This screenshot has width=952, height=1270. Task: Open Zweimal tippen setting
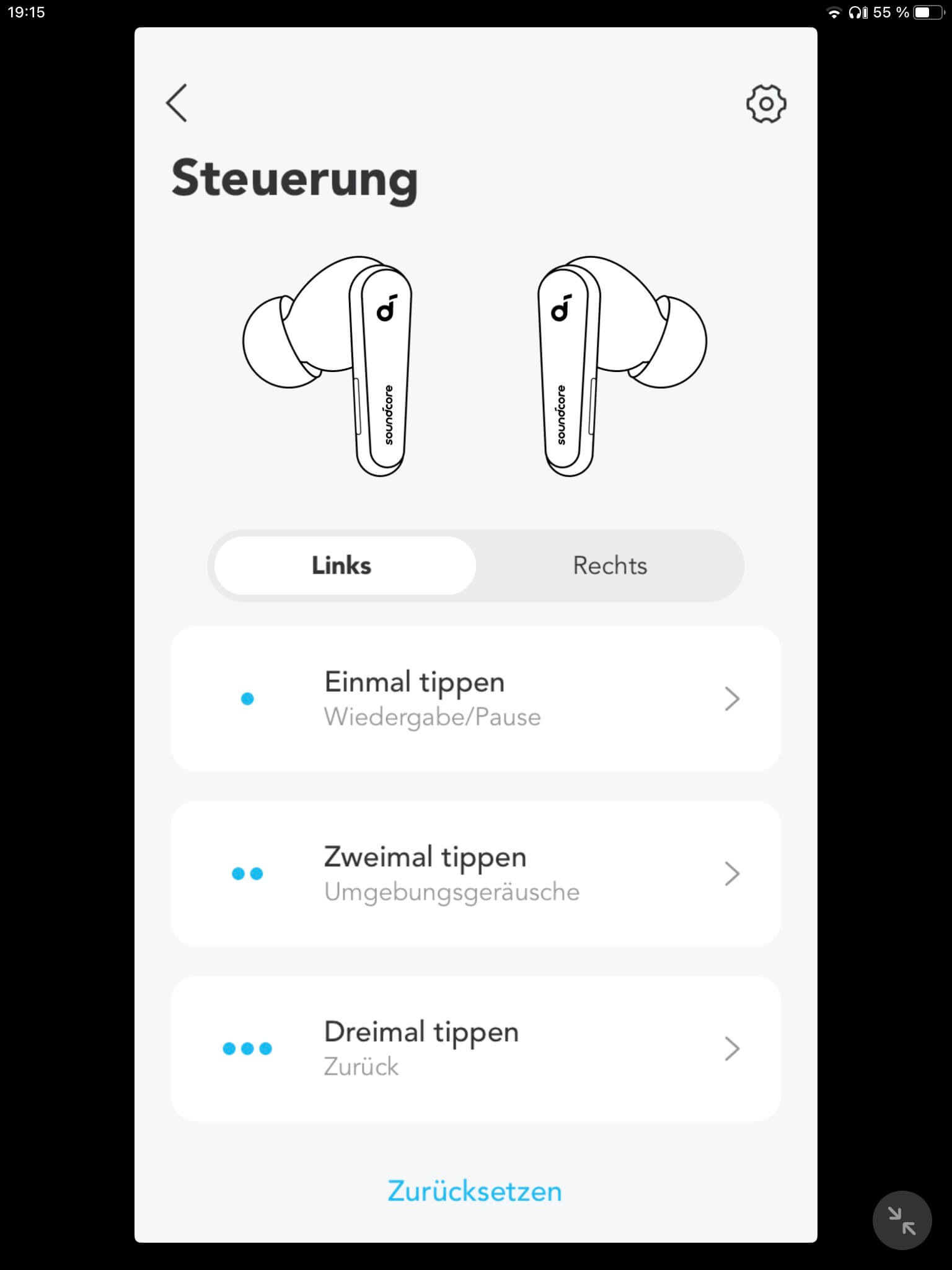pos(475,874)
